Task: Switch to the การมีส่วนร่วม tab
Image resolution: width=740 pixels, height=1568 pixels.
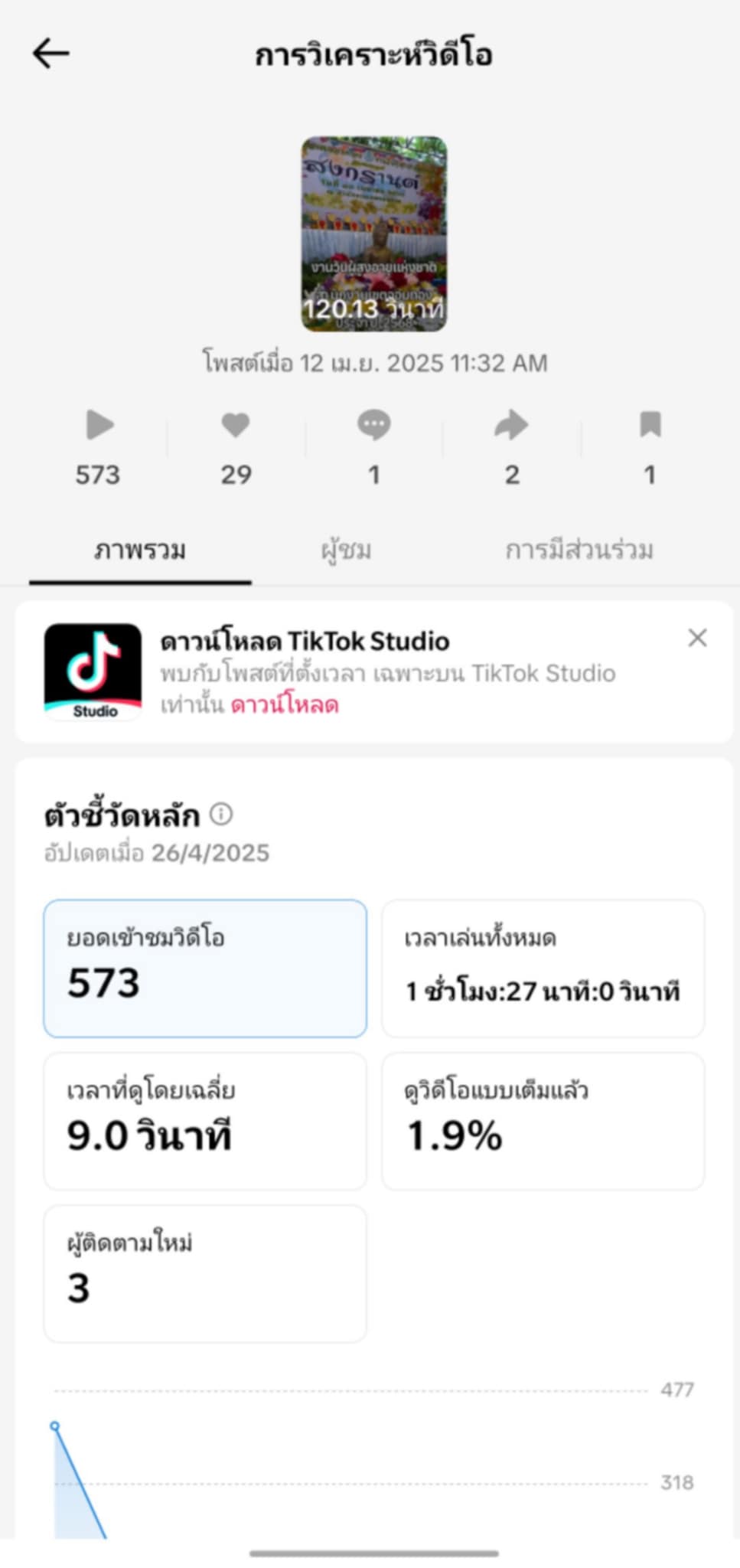Action: (579, 550)
